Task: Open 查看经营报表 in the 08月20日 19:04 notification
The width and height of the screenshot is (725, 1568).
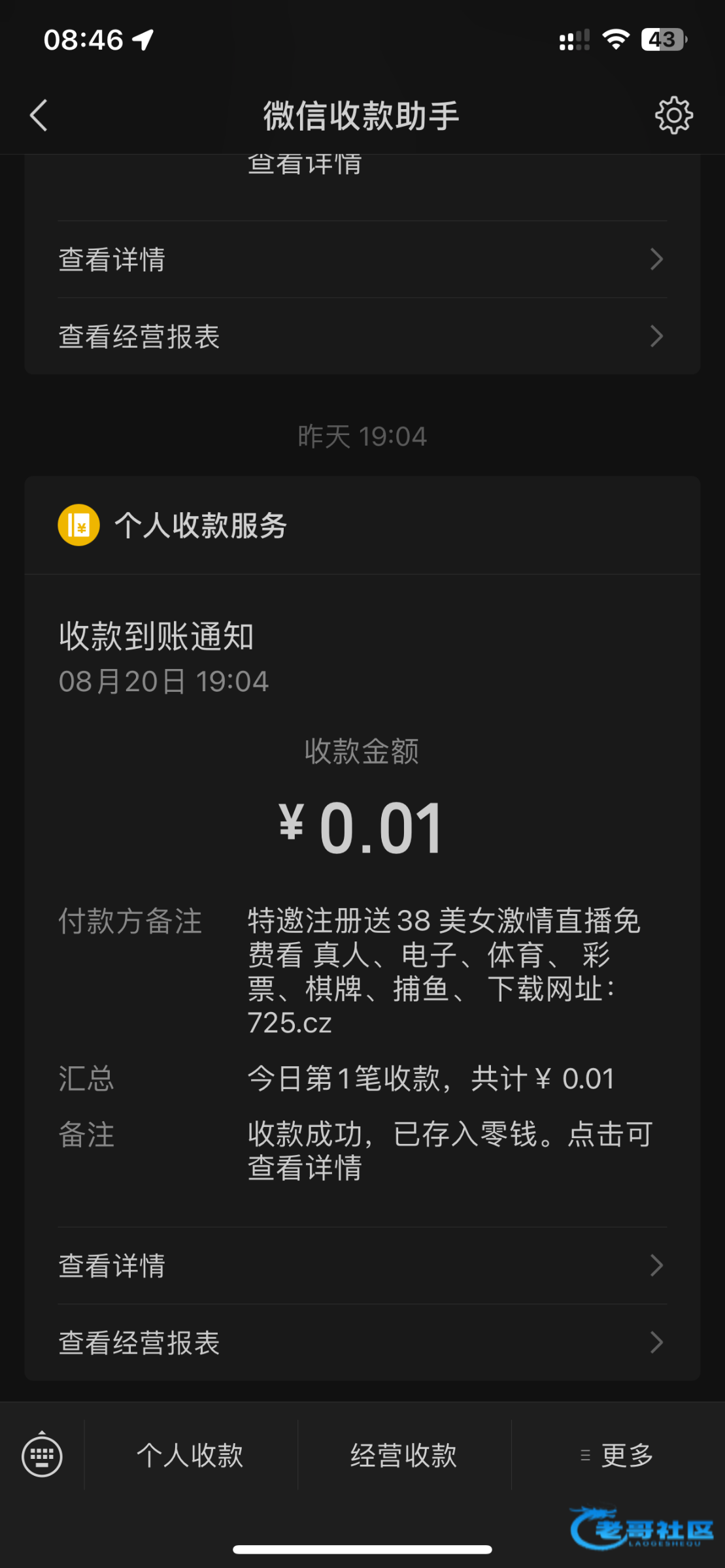Action: click(362, 1343)
